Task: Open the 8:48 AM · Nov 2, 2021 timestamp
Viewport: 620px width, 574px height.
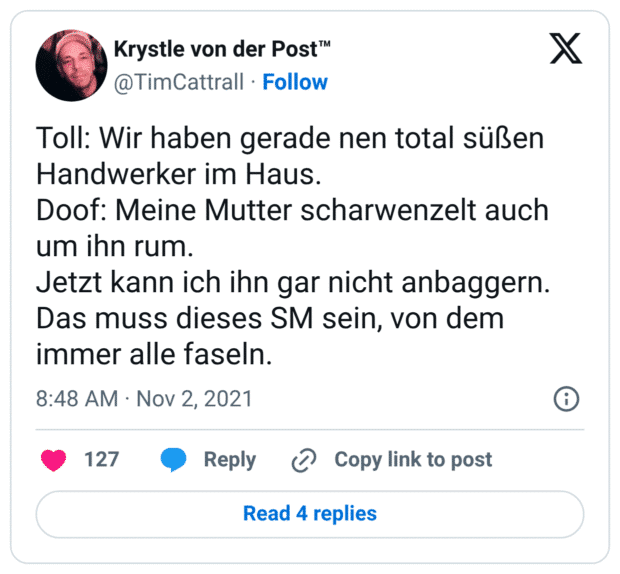Action: [144, 399]
